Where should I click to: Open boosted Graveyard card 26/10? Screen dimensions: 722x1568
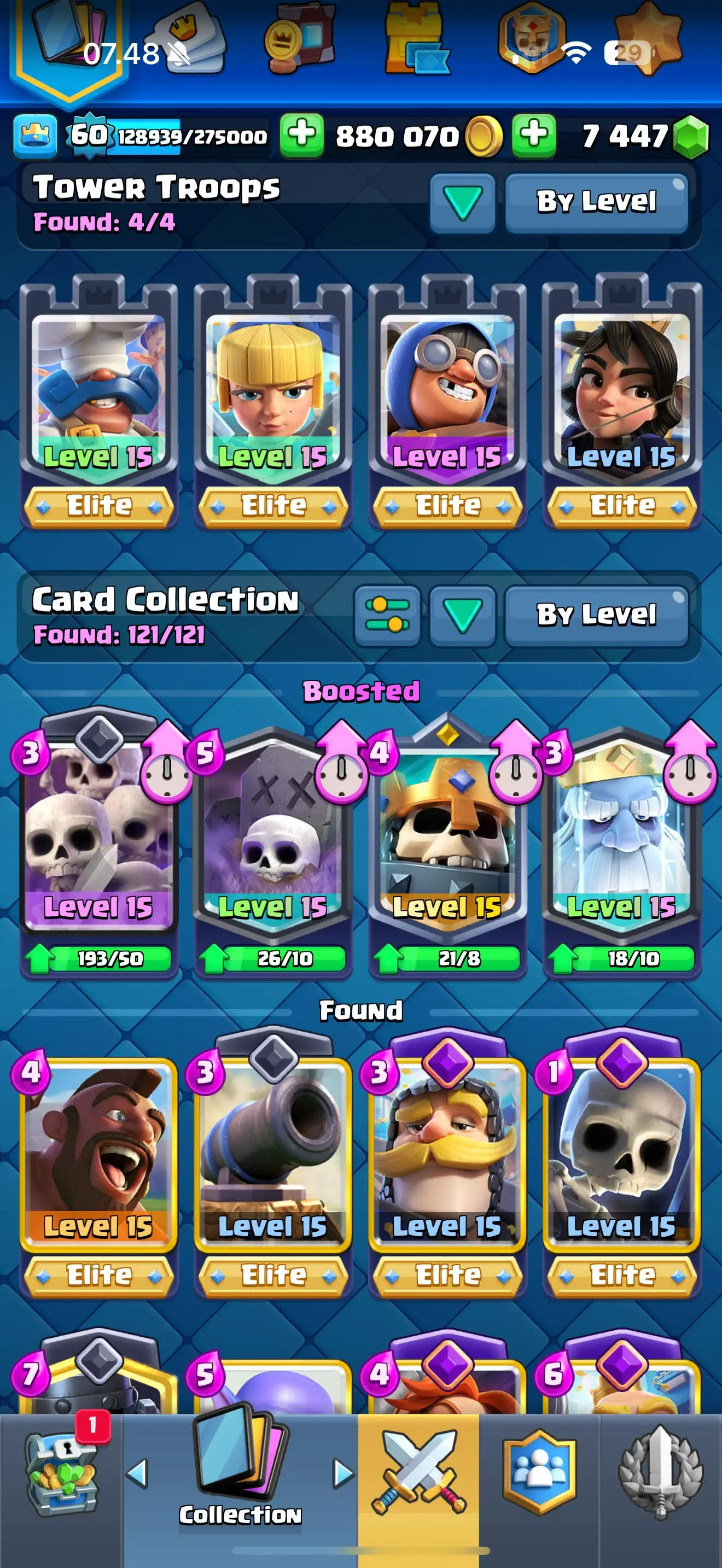click(273, 840)
